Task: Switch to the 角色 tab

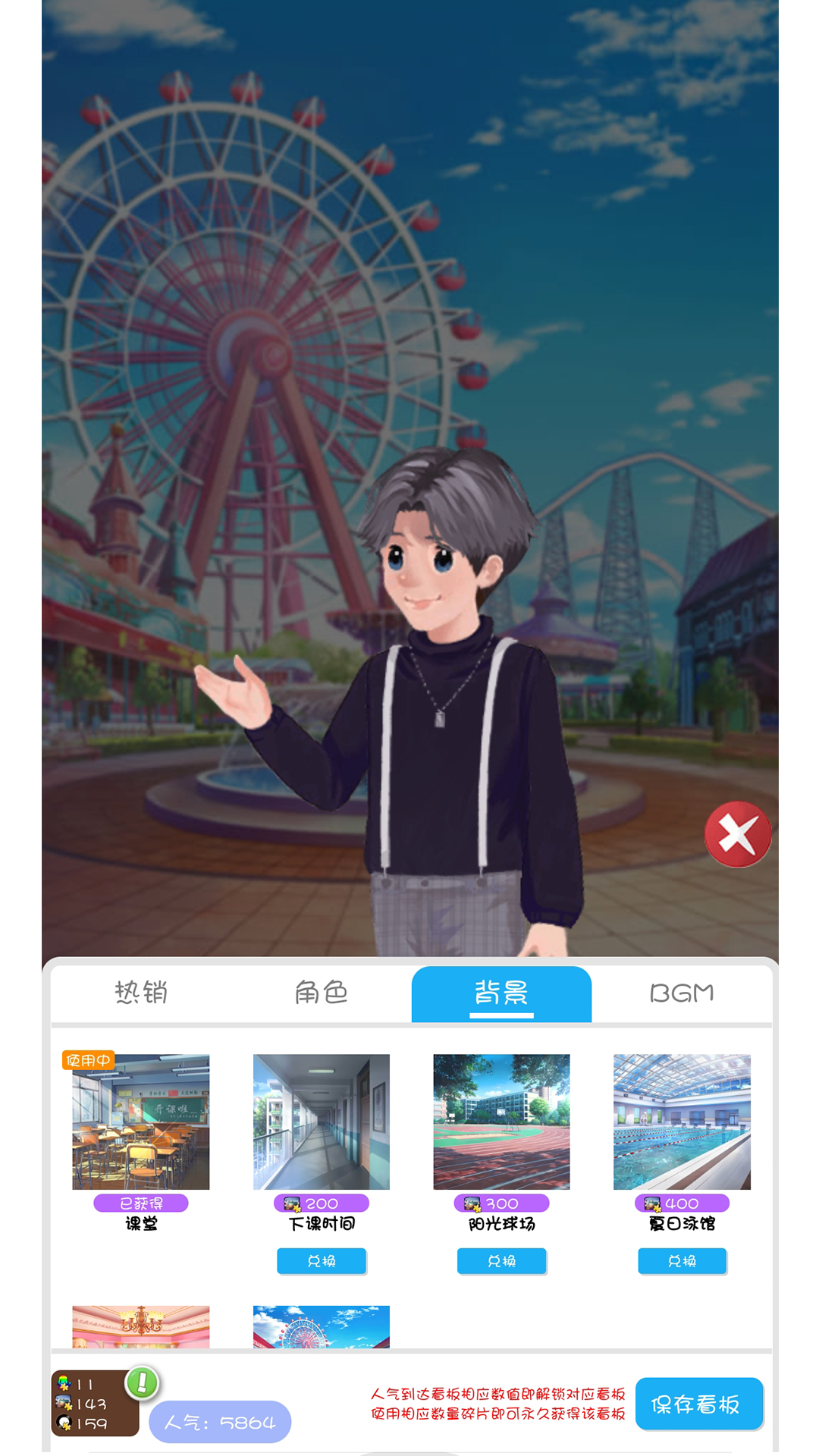Action: click(x=321, y=993)
